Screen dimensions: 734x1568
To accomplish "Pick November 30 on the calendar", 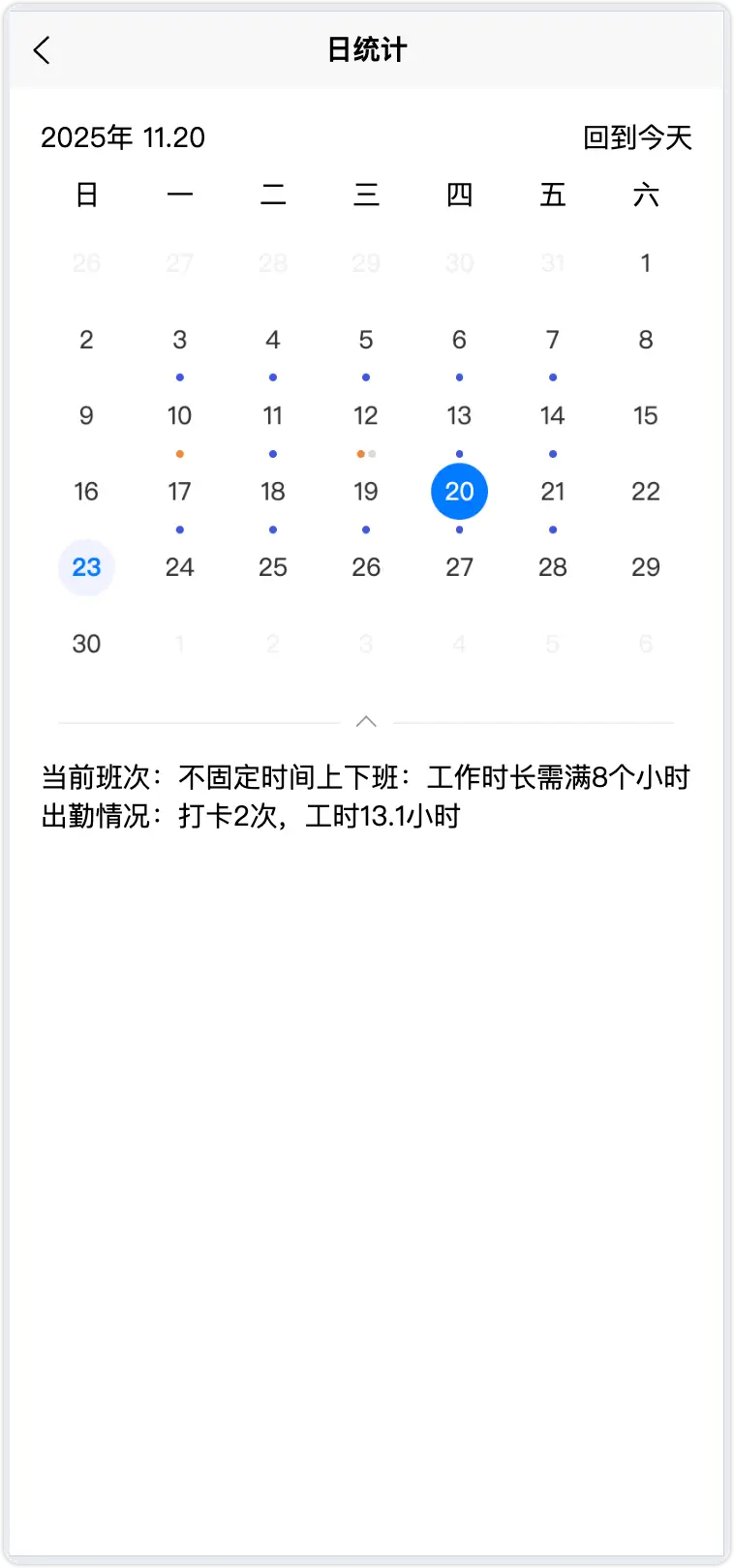I will click(86, 644).
